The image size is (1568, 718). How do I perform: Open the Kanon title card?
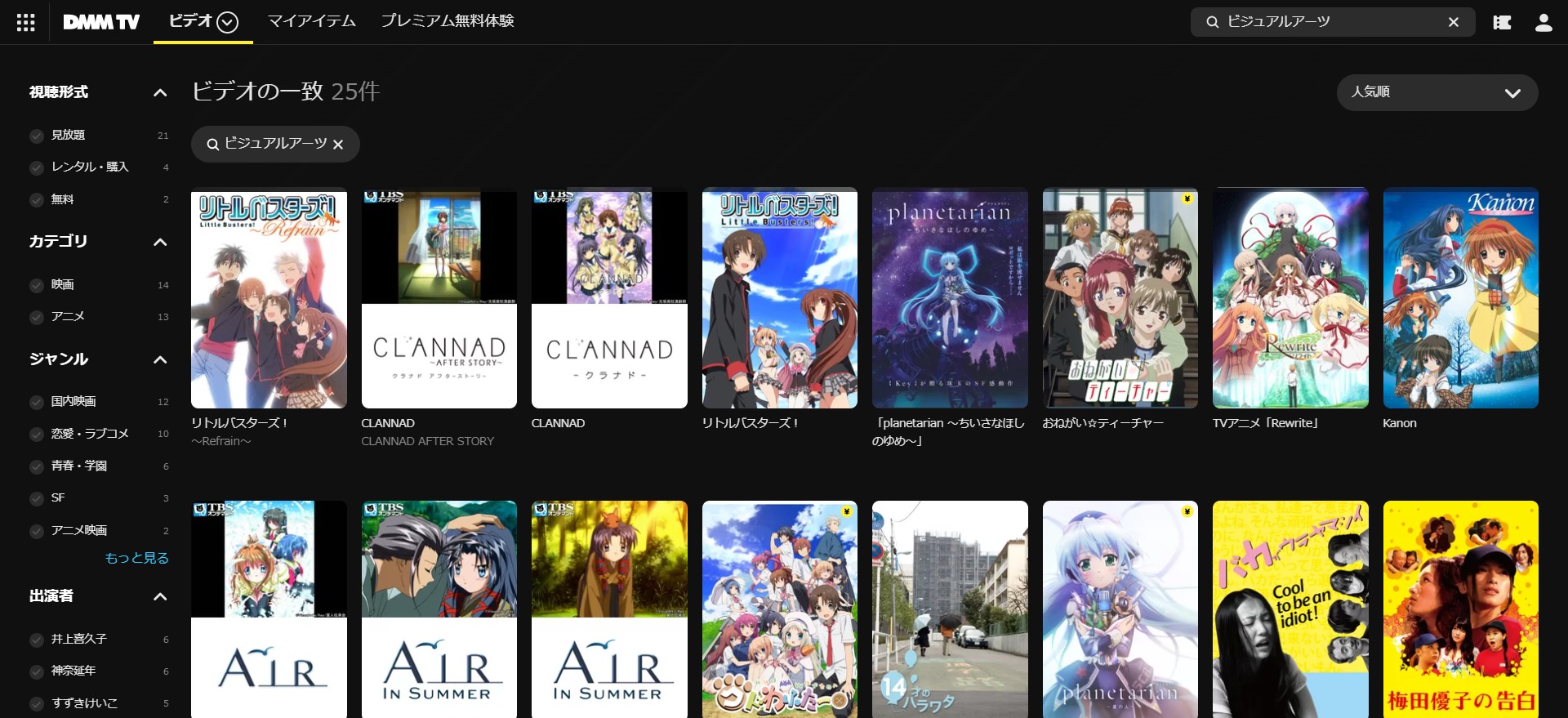point(1460,299)
